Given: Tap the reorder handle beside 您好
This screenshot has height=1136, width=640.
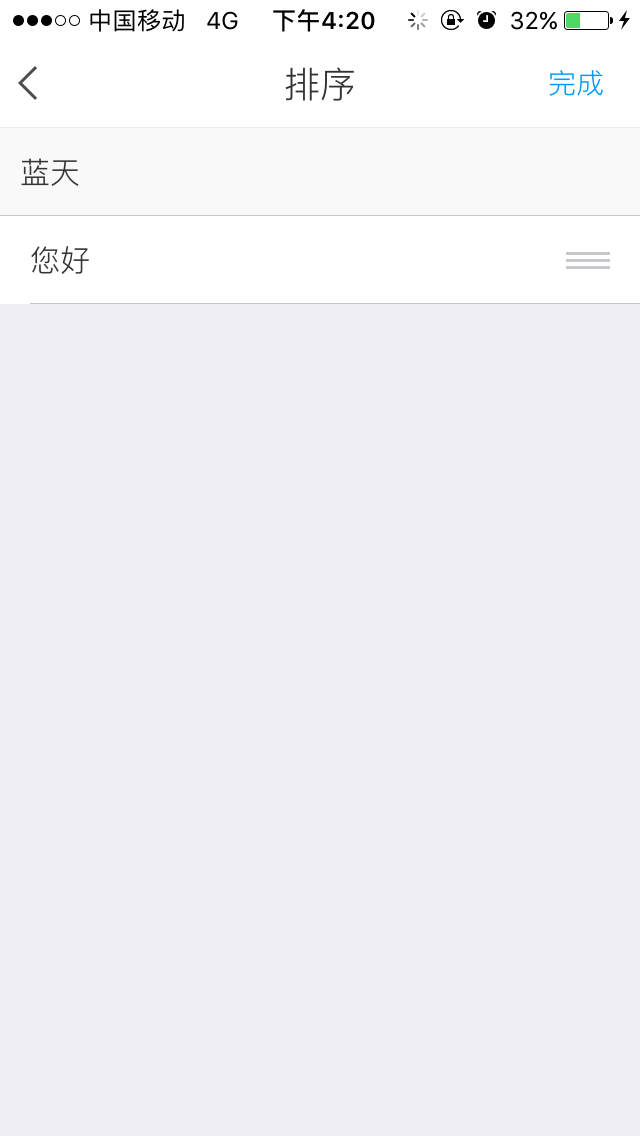Looking at the screenshot, I should click(x=588, y=260).
